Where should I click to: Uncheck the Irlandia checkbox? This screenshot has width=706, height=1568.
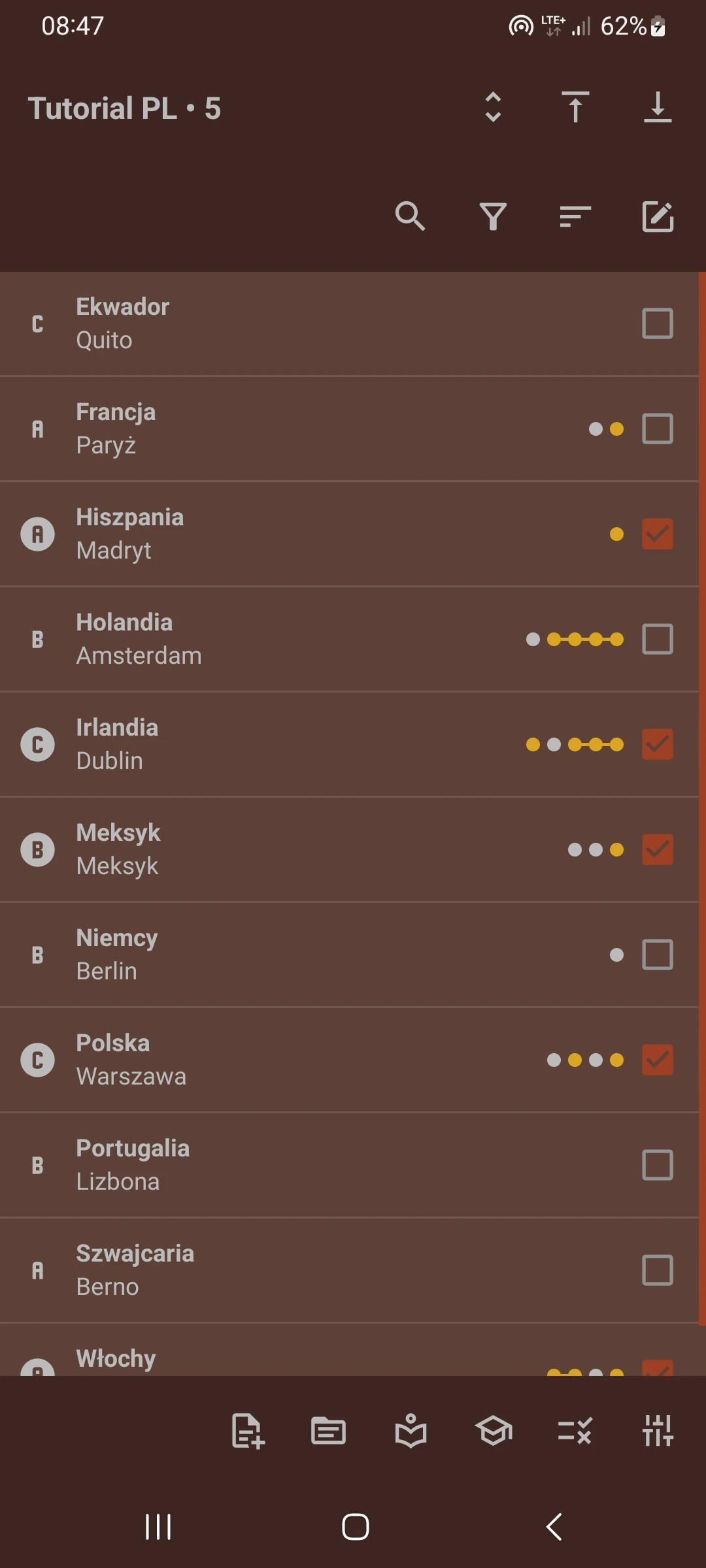point(657,744)
